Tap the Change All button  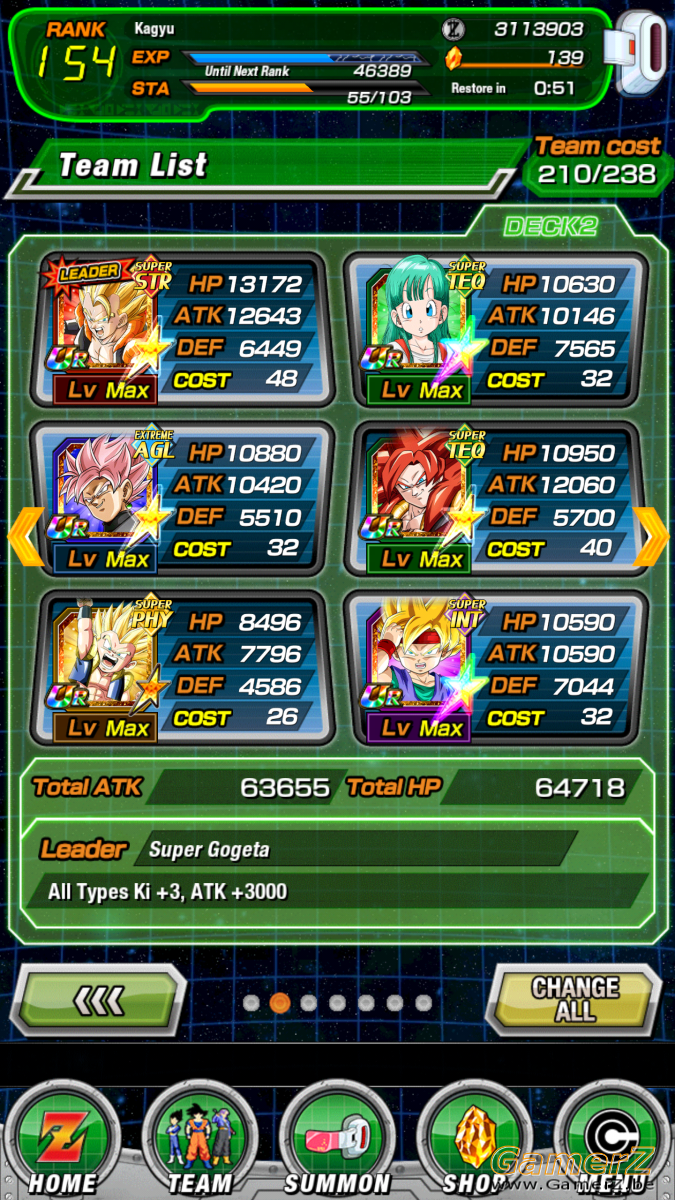coord(574,999)
